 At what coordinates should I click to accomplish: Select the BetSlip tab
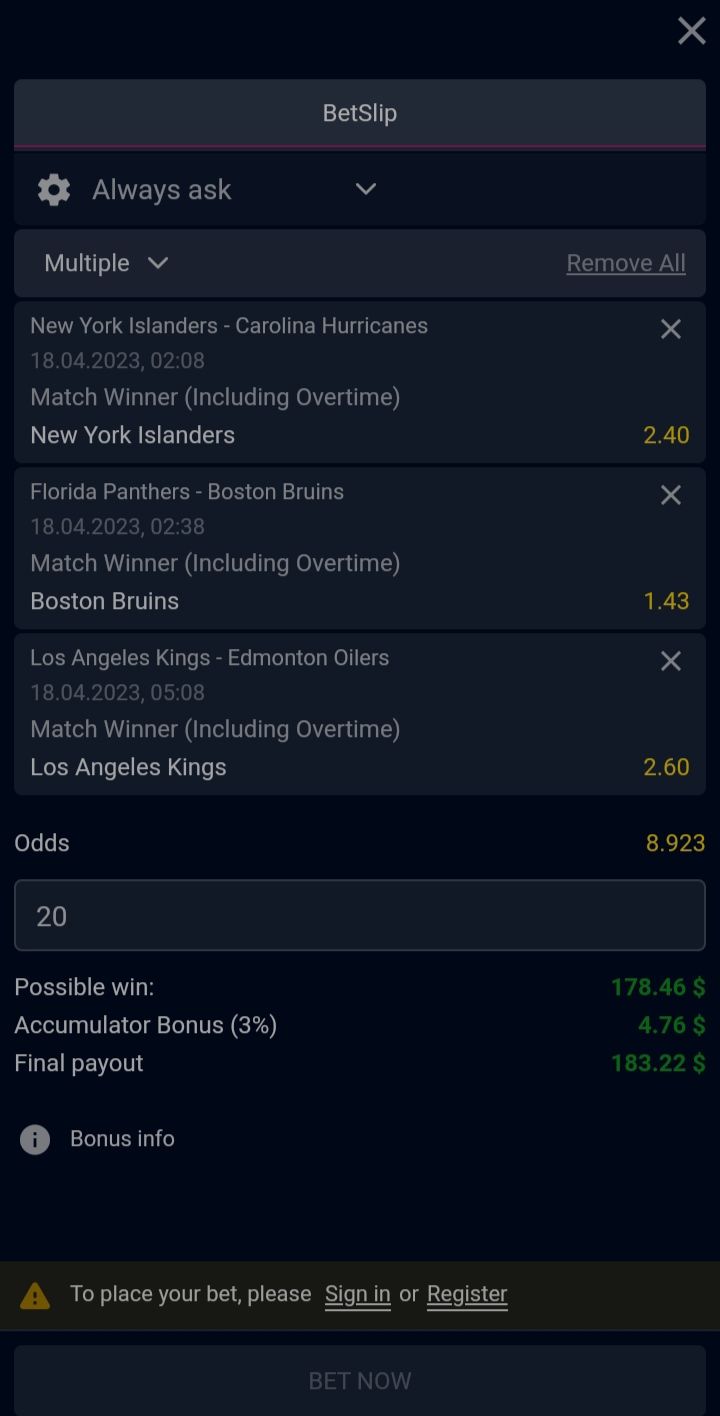pyautogui.click(x=360, y=113)
